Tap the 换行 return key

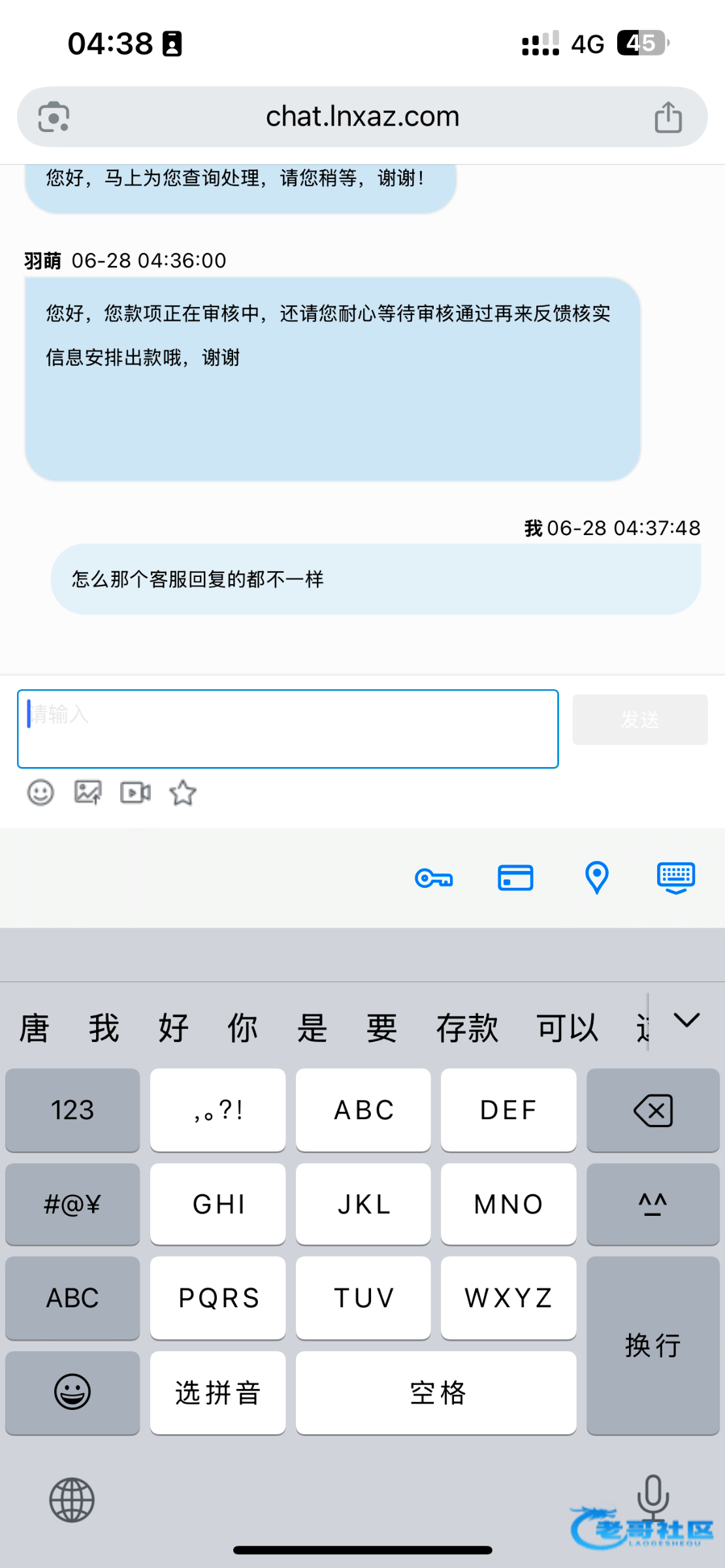(x=652, y=1345)
